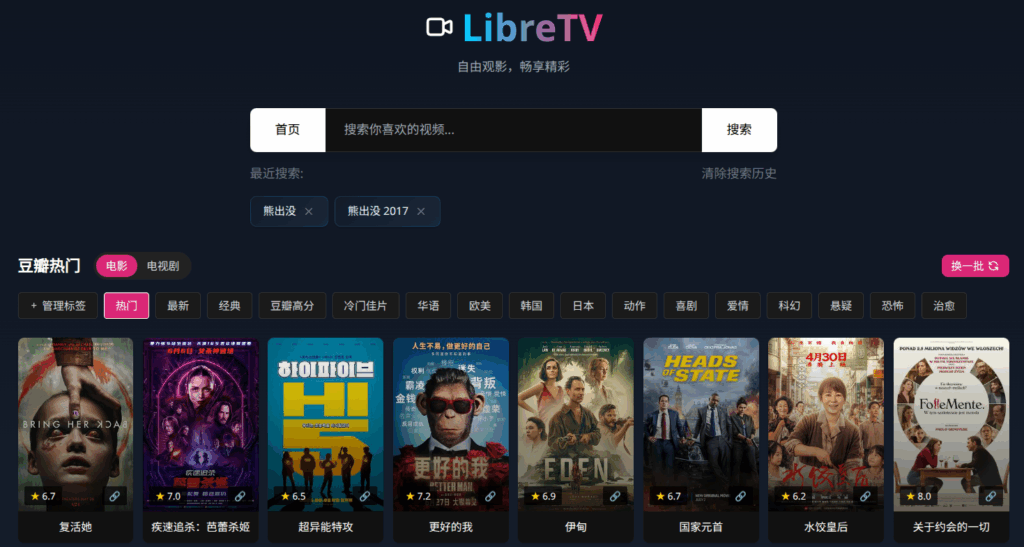Image resolution: width=1024 pixels, height=547 pixels.
Task: Open the link icon on 关于约会的一切
Action: click(990, 496)
